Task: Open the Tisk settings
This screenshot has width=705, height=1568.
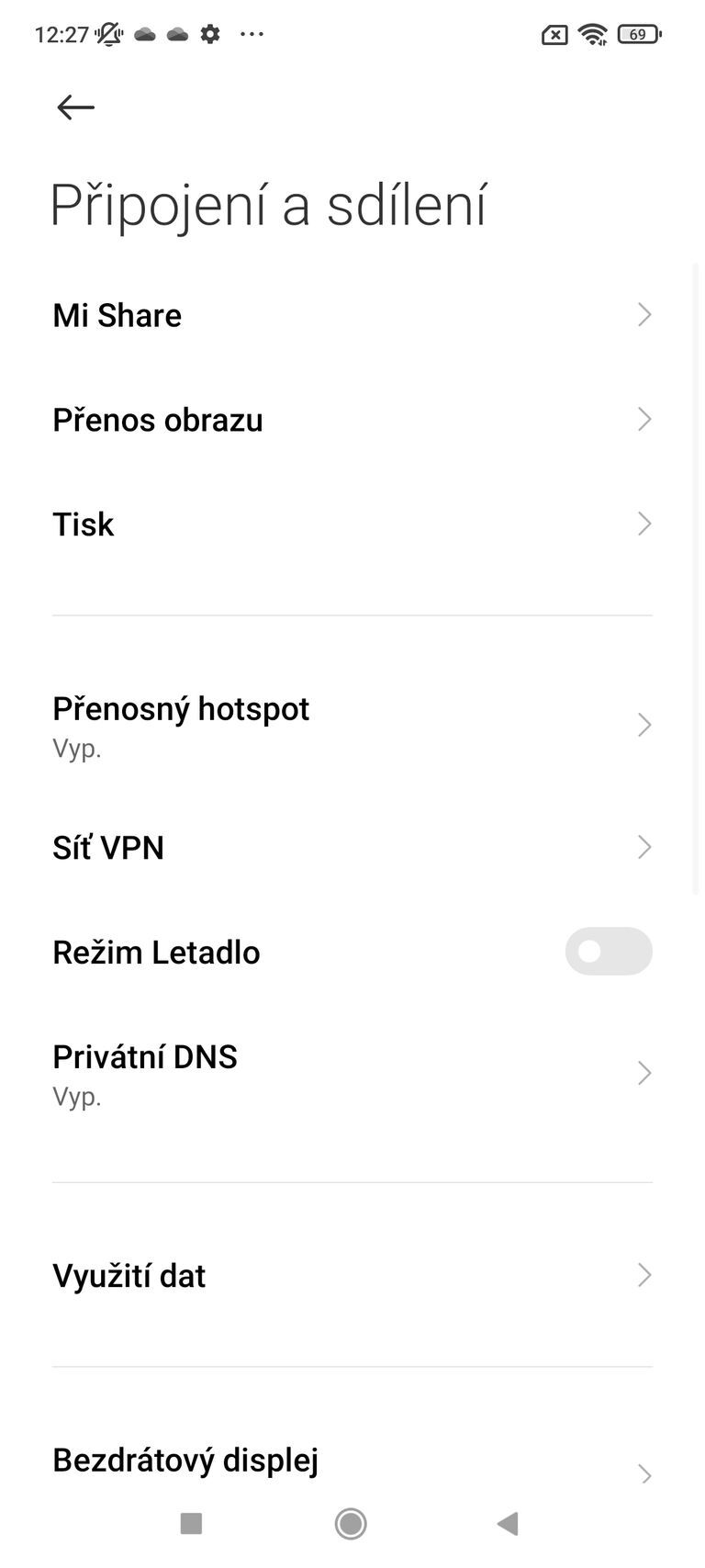Action: click(x=352, y=524)
